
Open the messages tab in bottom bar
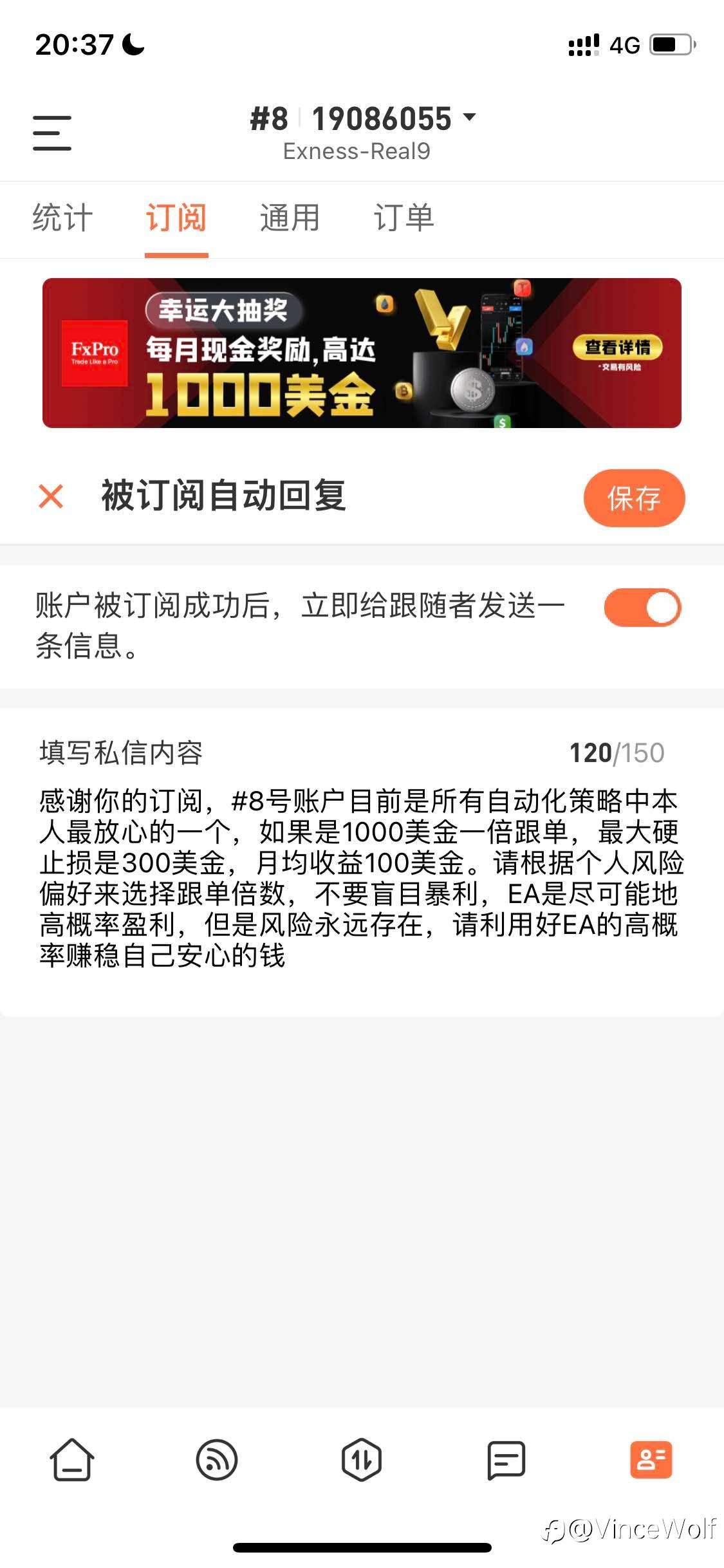coord(506,1460)
